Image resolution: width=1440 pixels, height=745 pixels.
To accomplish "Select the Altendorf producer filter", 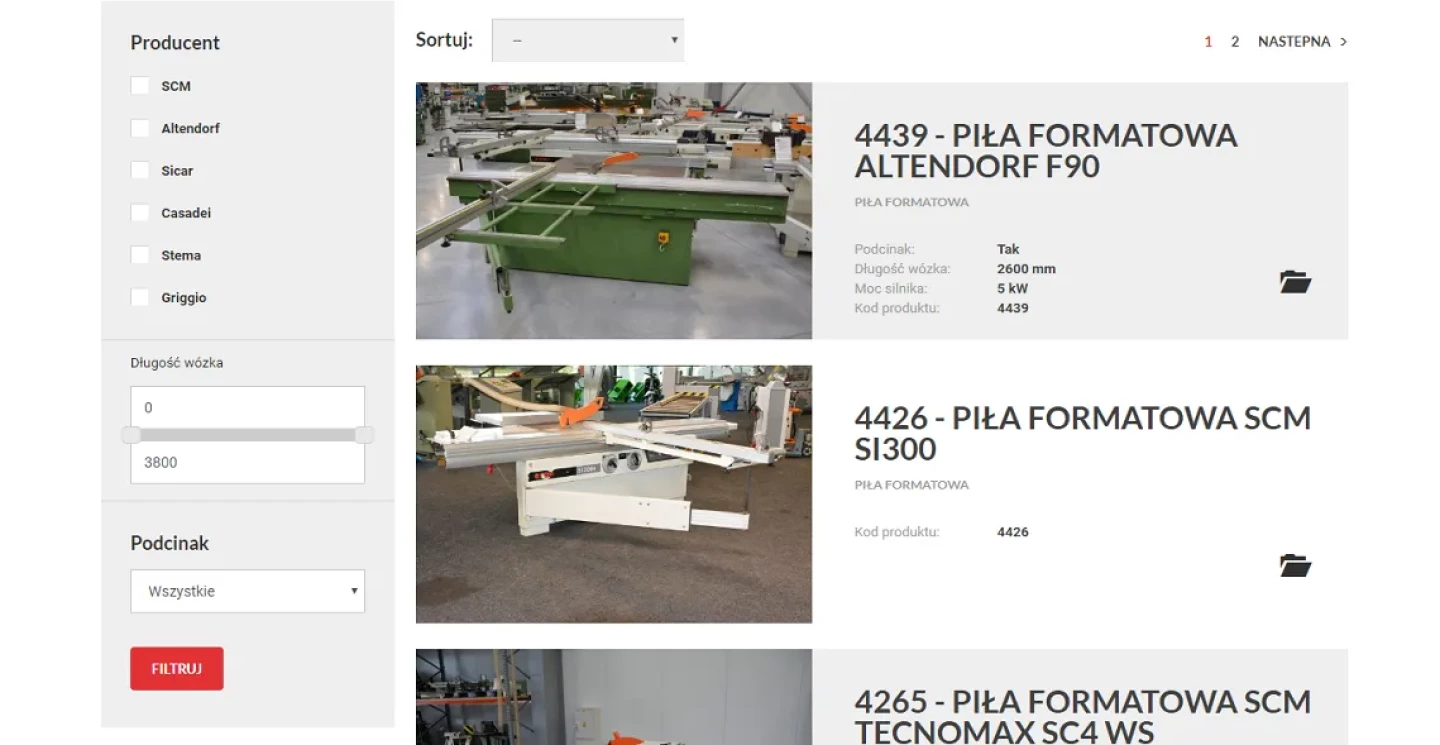I will pyautogui.click(x=140, y=128).
